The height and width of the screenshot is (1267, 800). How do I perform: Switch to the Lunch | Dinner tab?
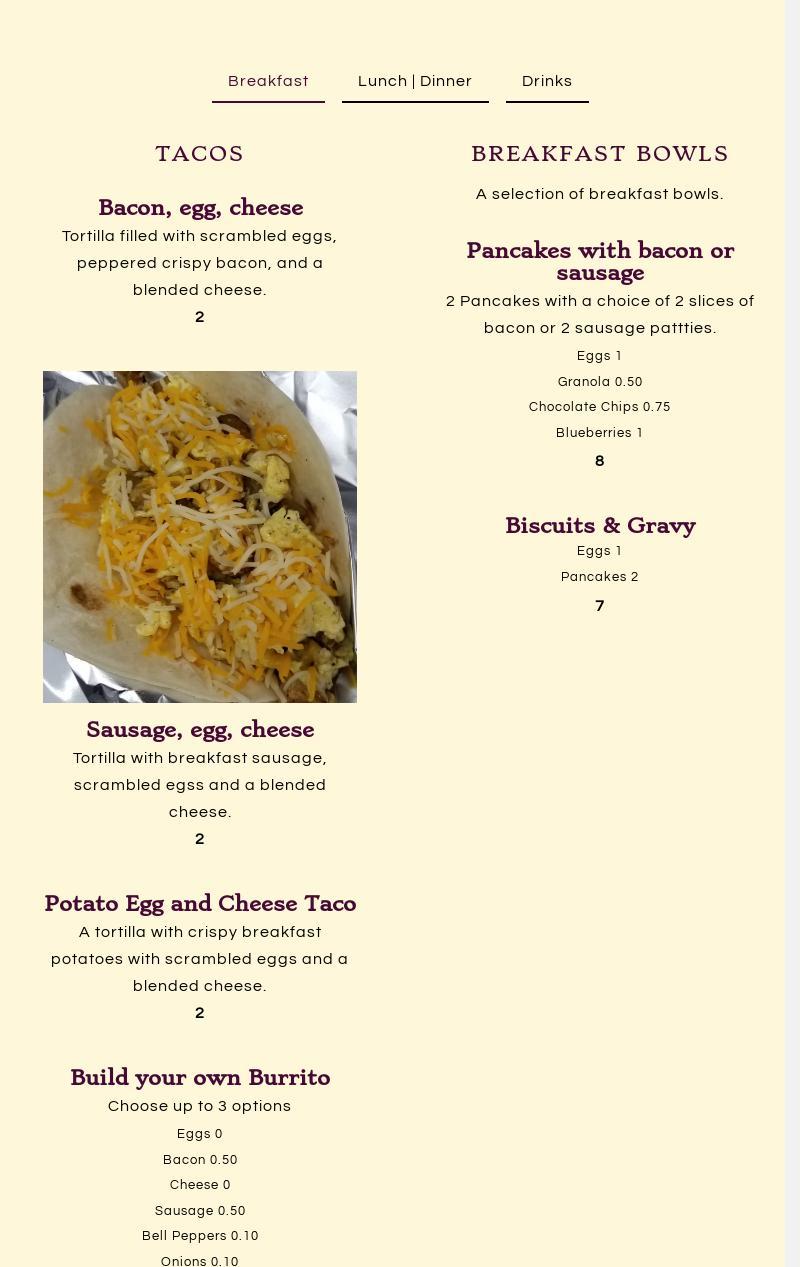click(x=415, y=81)
